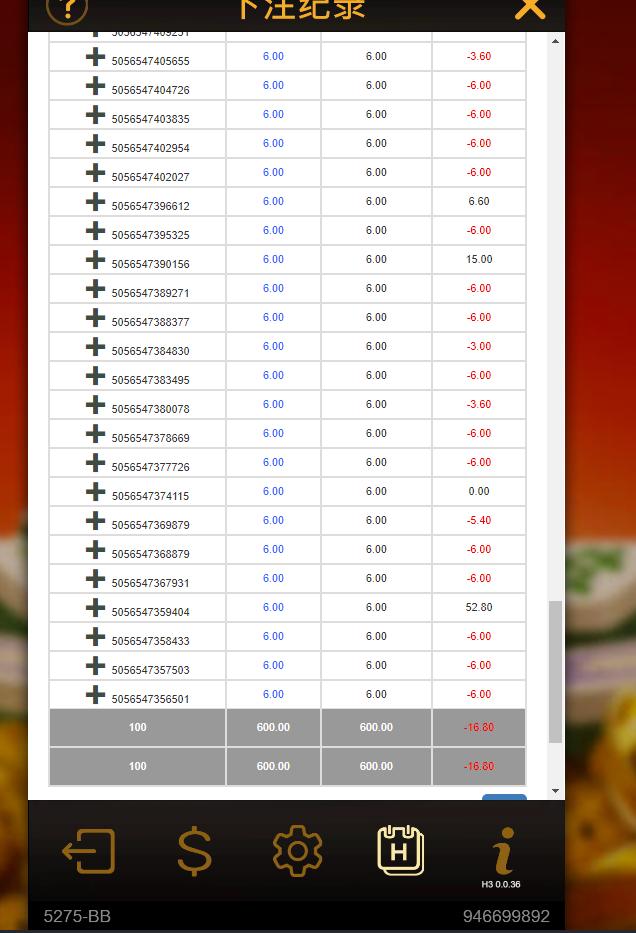The height and width of the screenshot is (933, 636).
Task: Close the betting record panel
Action: (x=529, y=9)
